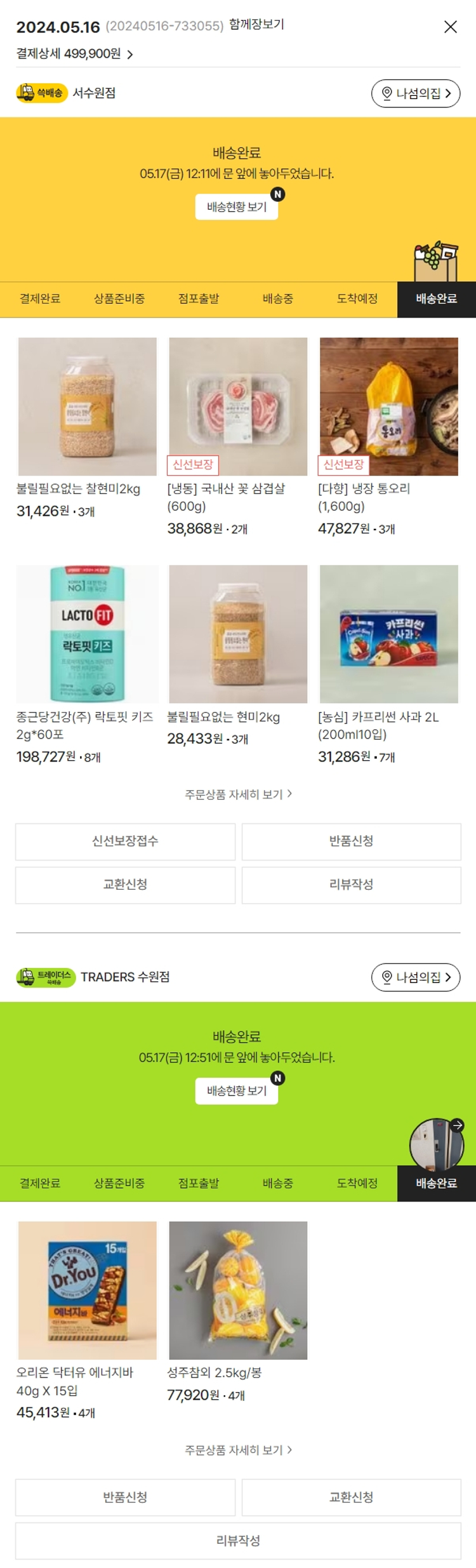Open 락토핏 키즈 product
This screenshot has width=476, height=1568.
tap(87, 634)
